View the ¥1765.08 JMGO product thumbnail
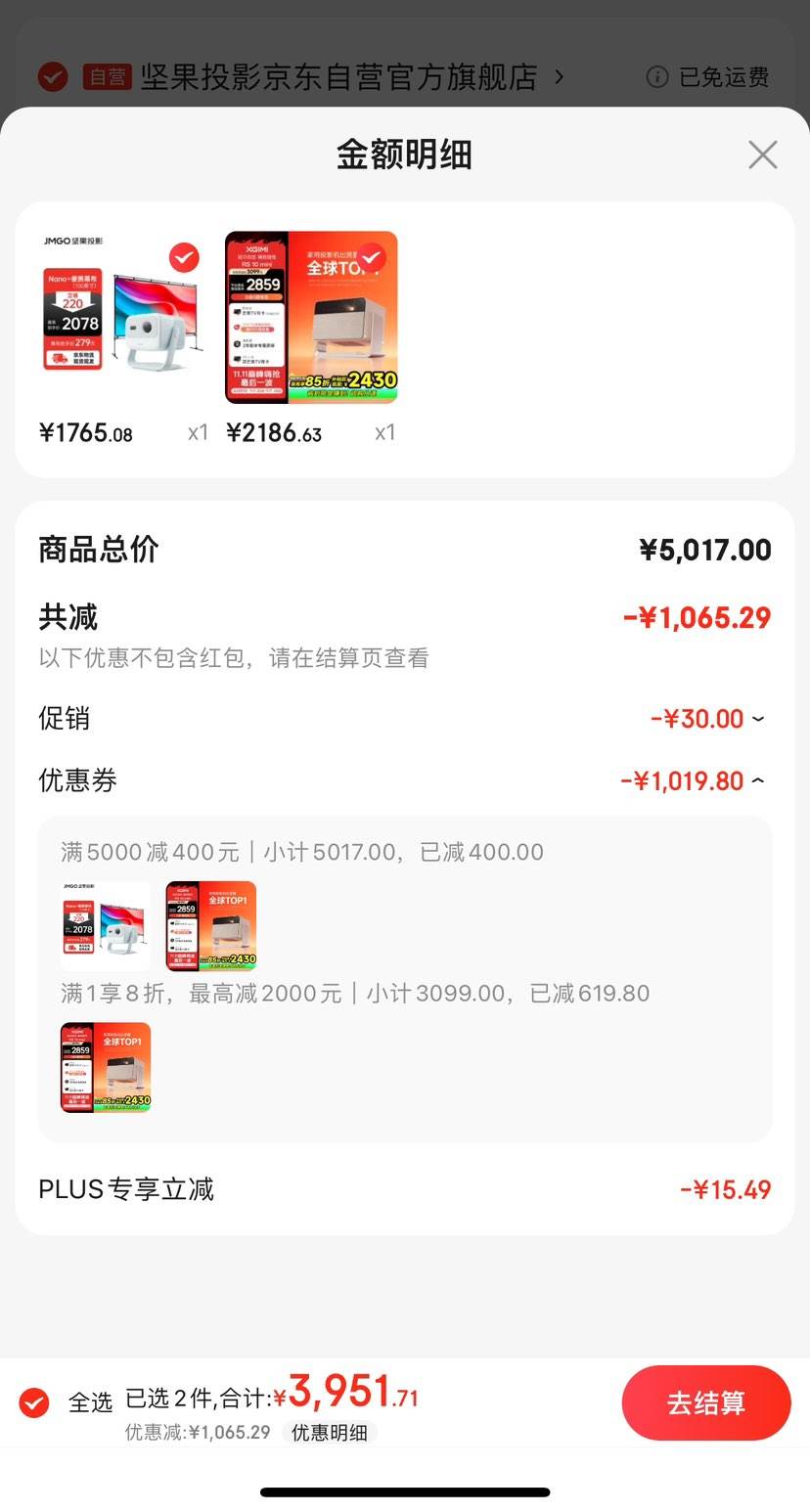810x1512 pixels. coord(121,317)
